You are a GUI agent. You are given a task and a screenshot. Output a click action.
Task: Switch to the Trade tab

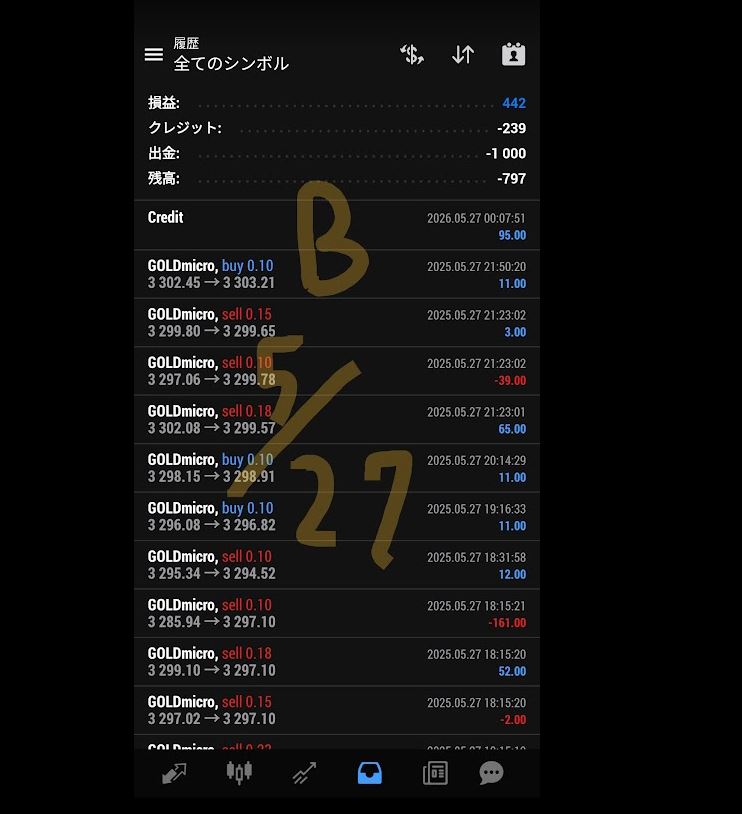(304, 773)
